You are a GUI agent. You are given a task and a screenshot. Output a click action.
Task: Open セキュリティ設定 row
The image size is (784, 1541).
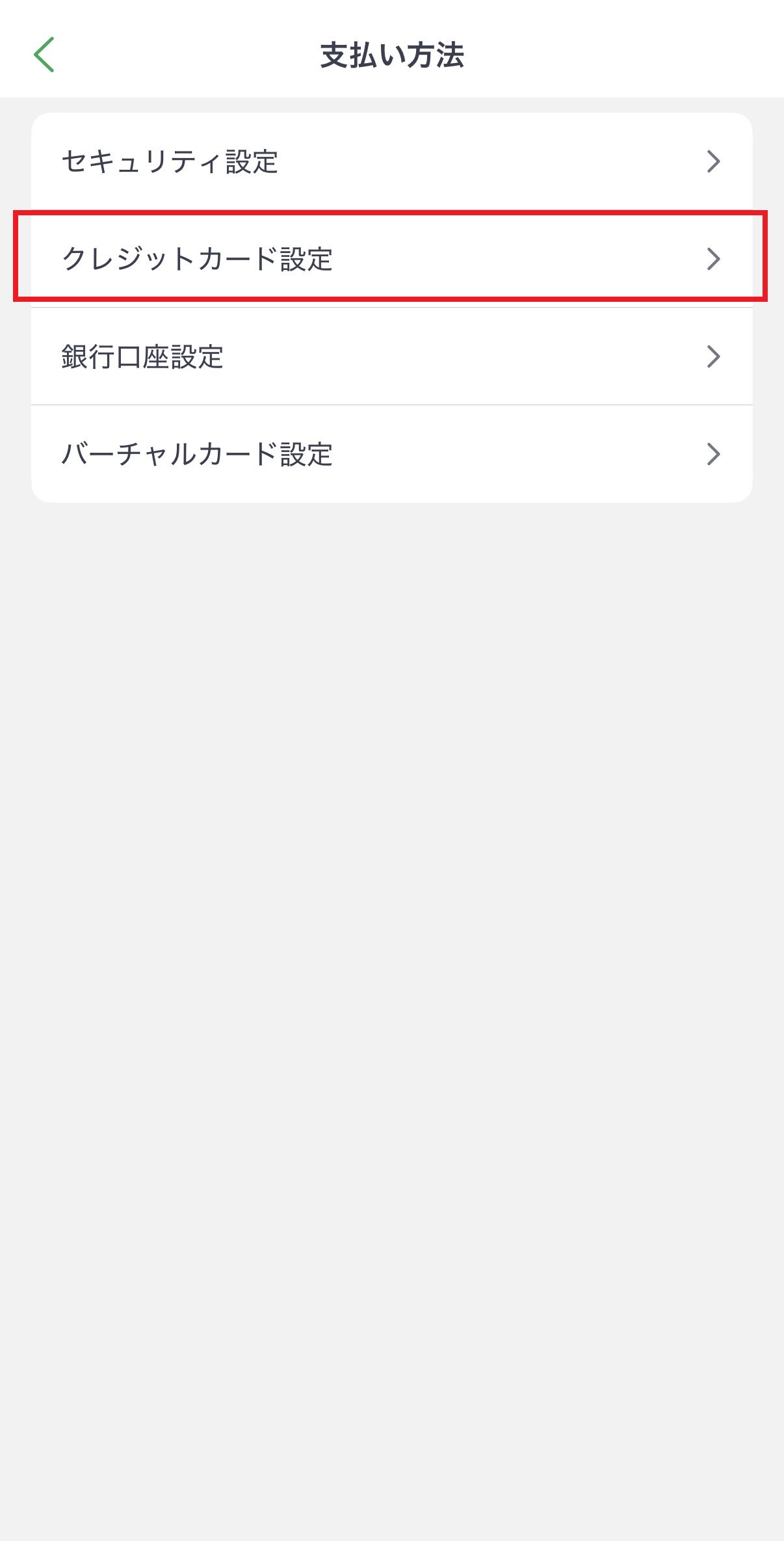(391, 161)
